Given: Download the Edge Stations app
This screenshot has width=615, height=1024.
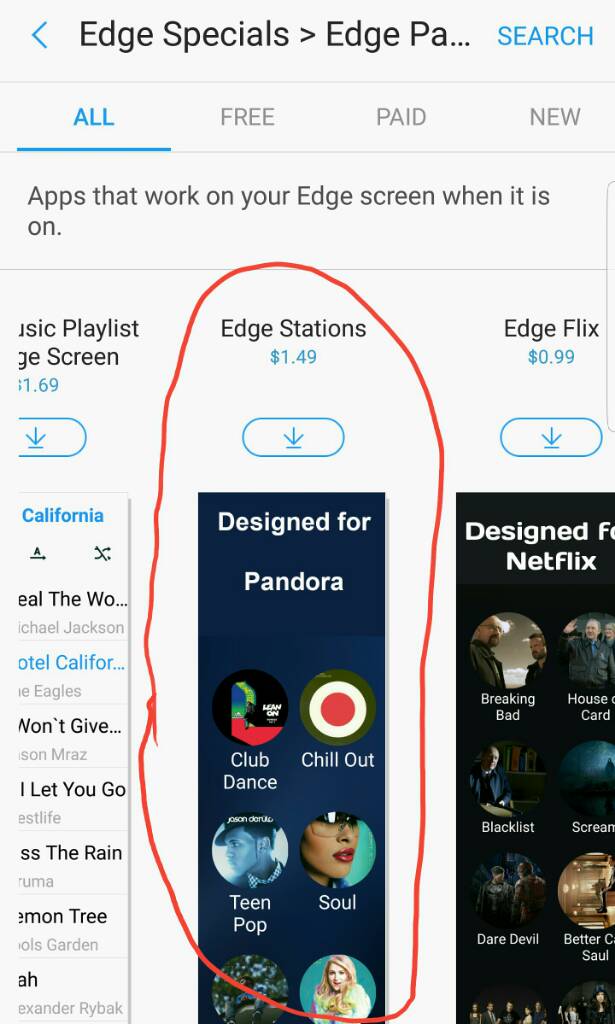Looking at the screenshot, I should (x=293, y=437).
